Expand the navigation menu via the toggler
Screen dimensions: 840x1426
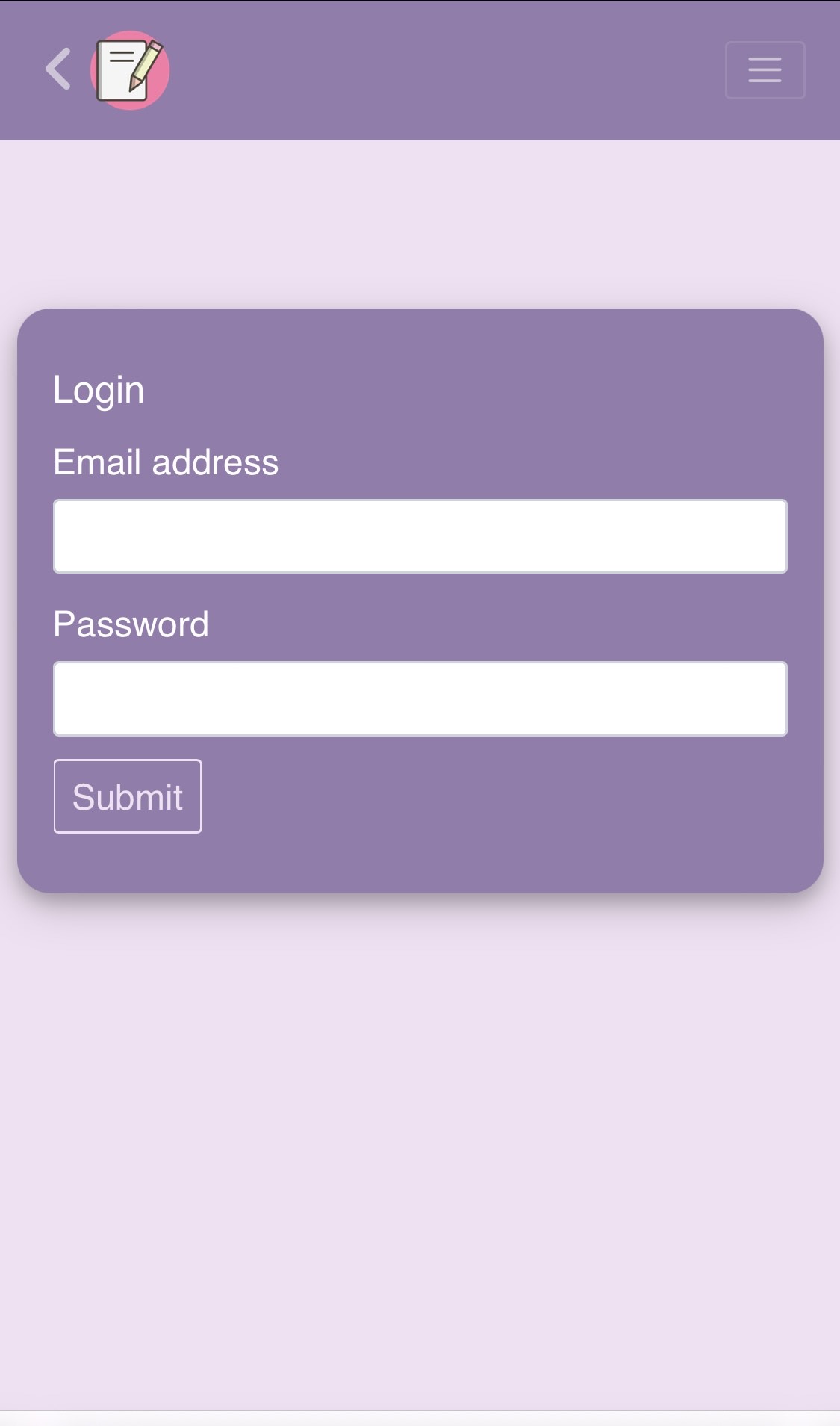[765, 69]
